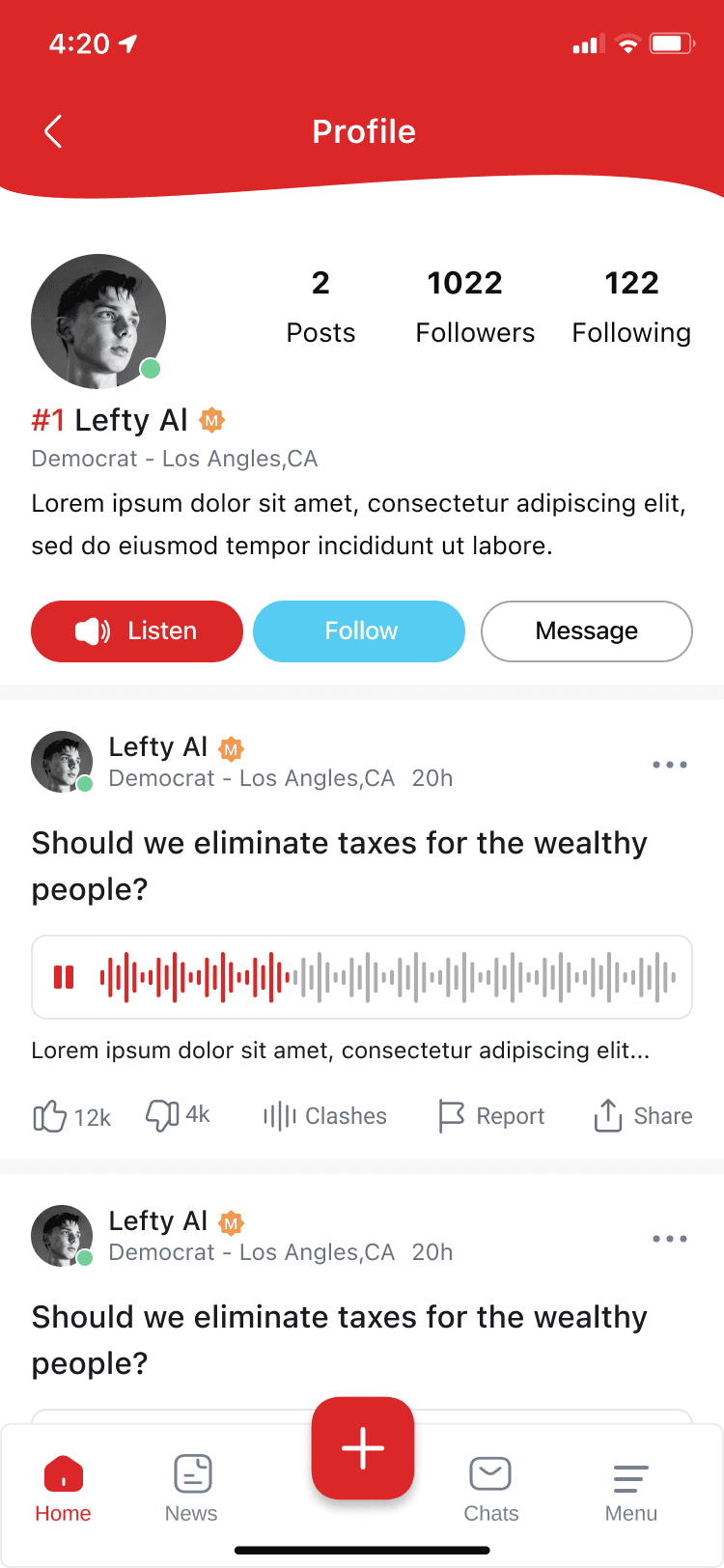Open the Chats tab
Viewport: 724px width, 1568px height.
pyautogui.click(x=490, y=1488)
